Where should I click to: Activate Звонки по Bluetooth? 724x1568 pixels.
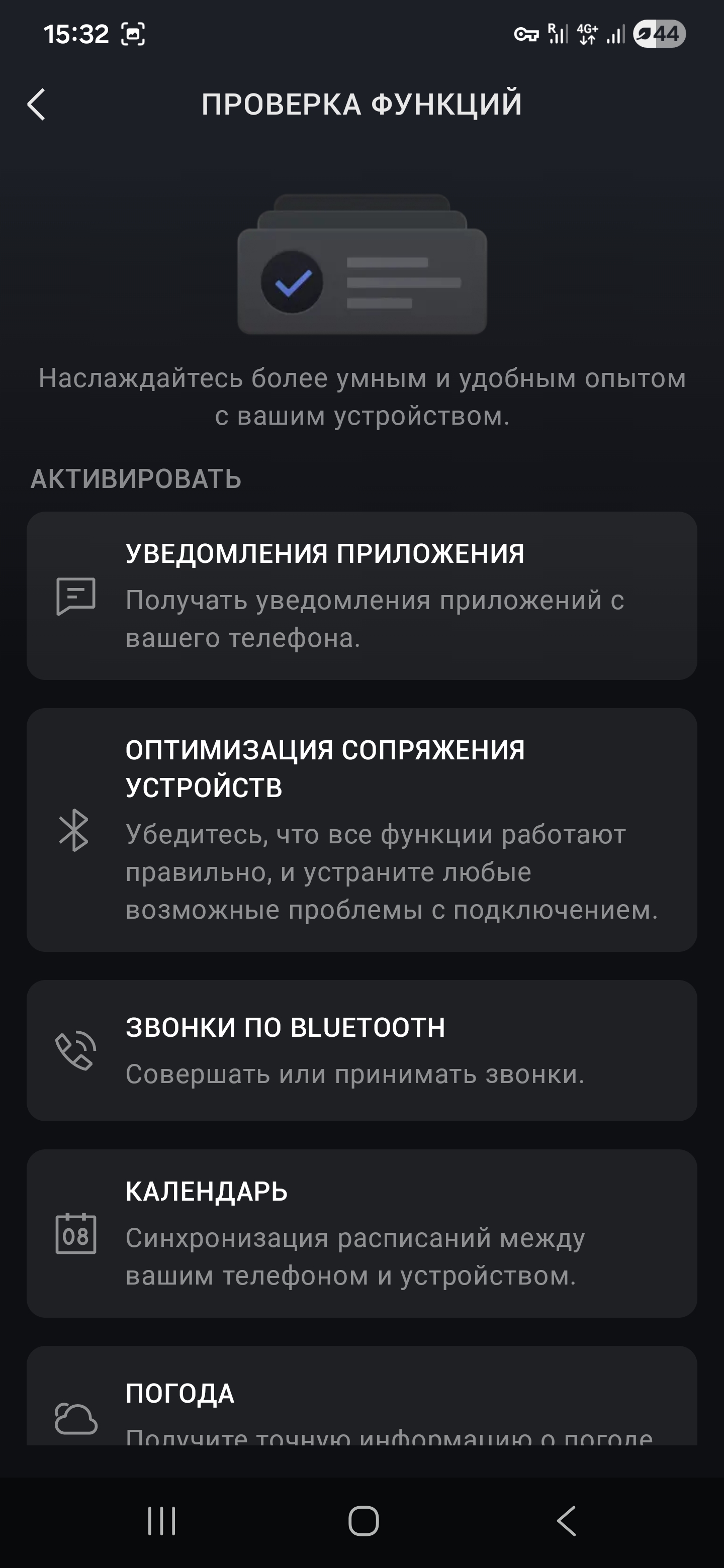[x=361, y=1050]
